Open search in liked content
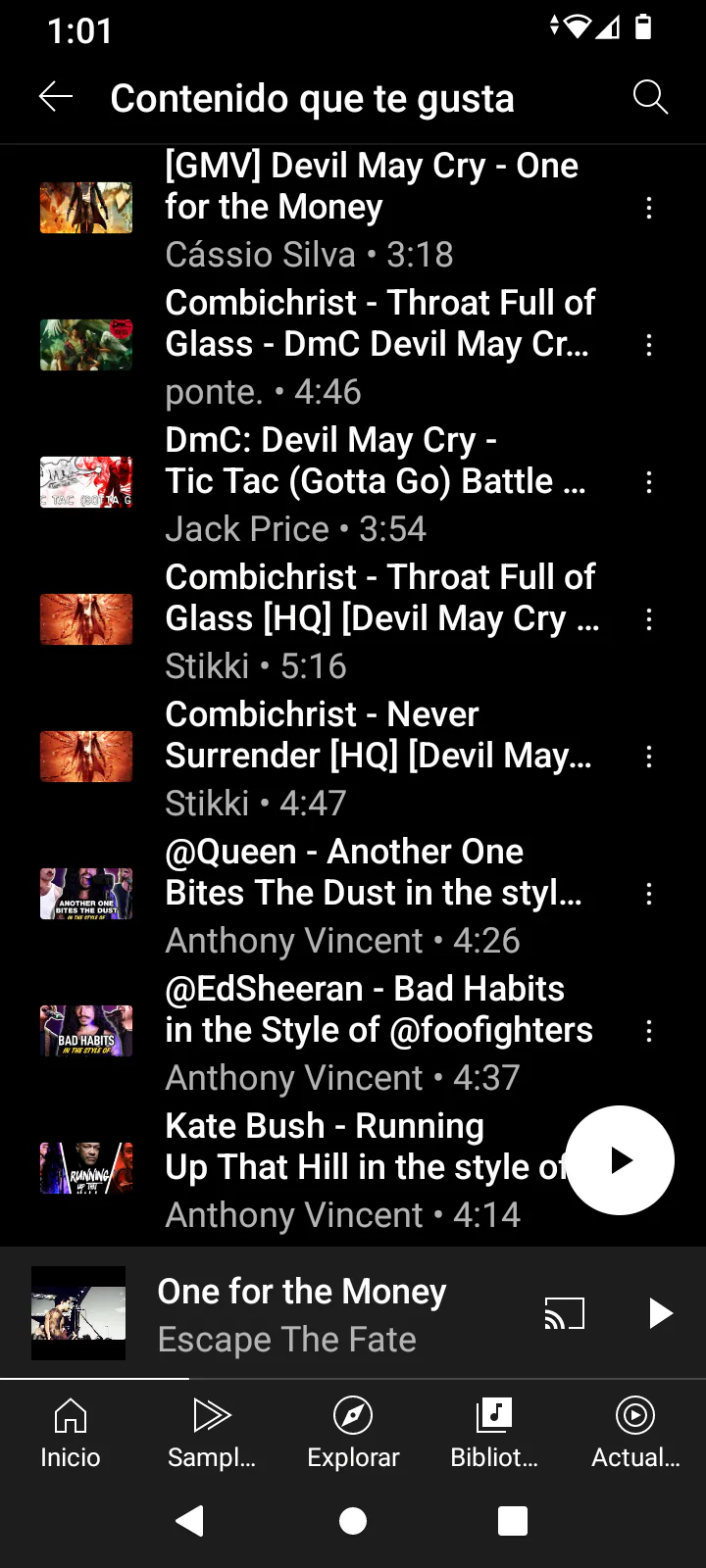 649,97
